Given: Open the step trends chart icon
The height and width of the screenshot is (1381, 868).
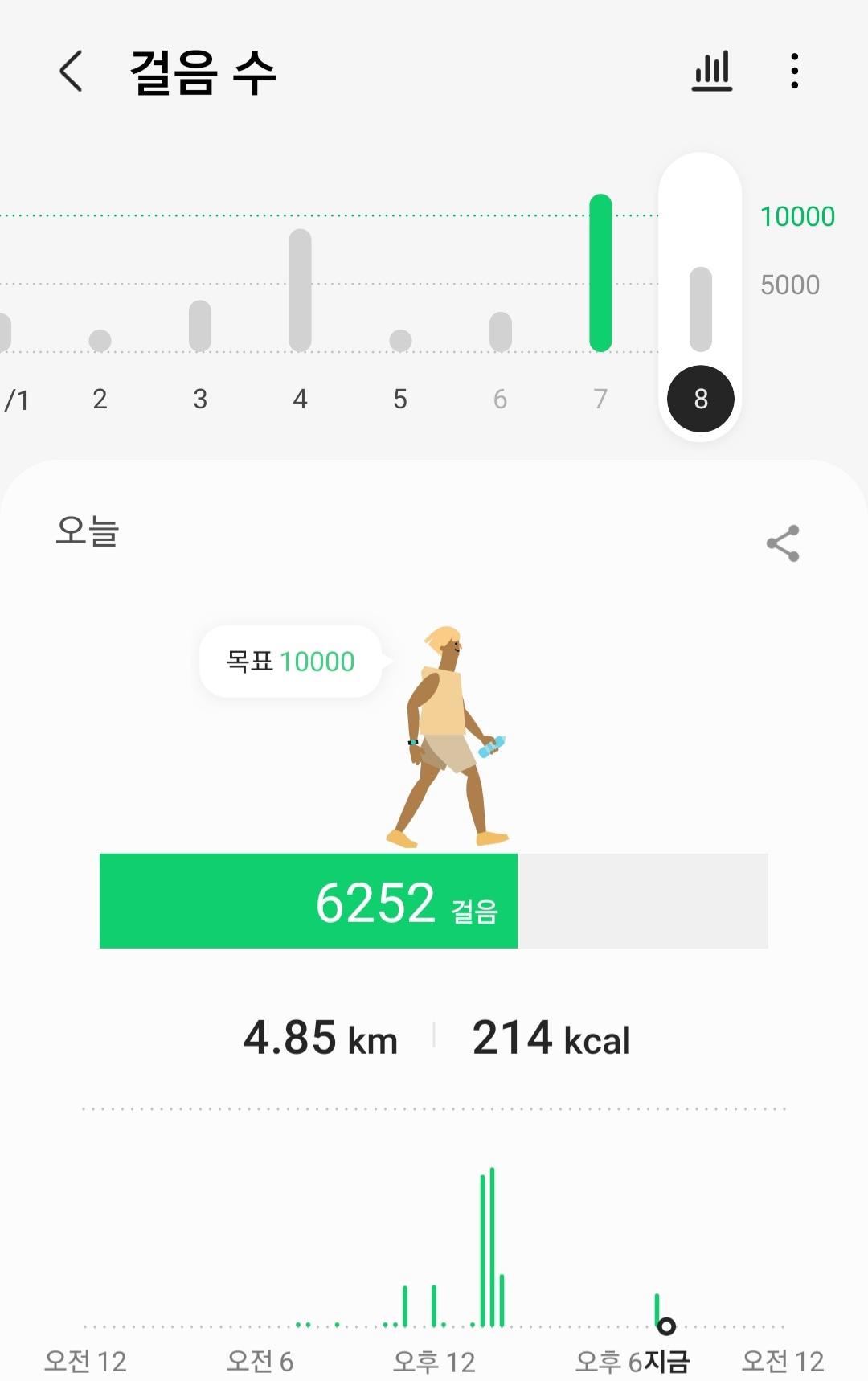Looking at the screenshot, I should [712, 72].
